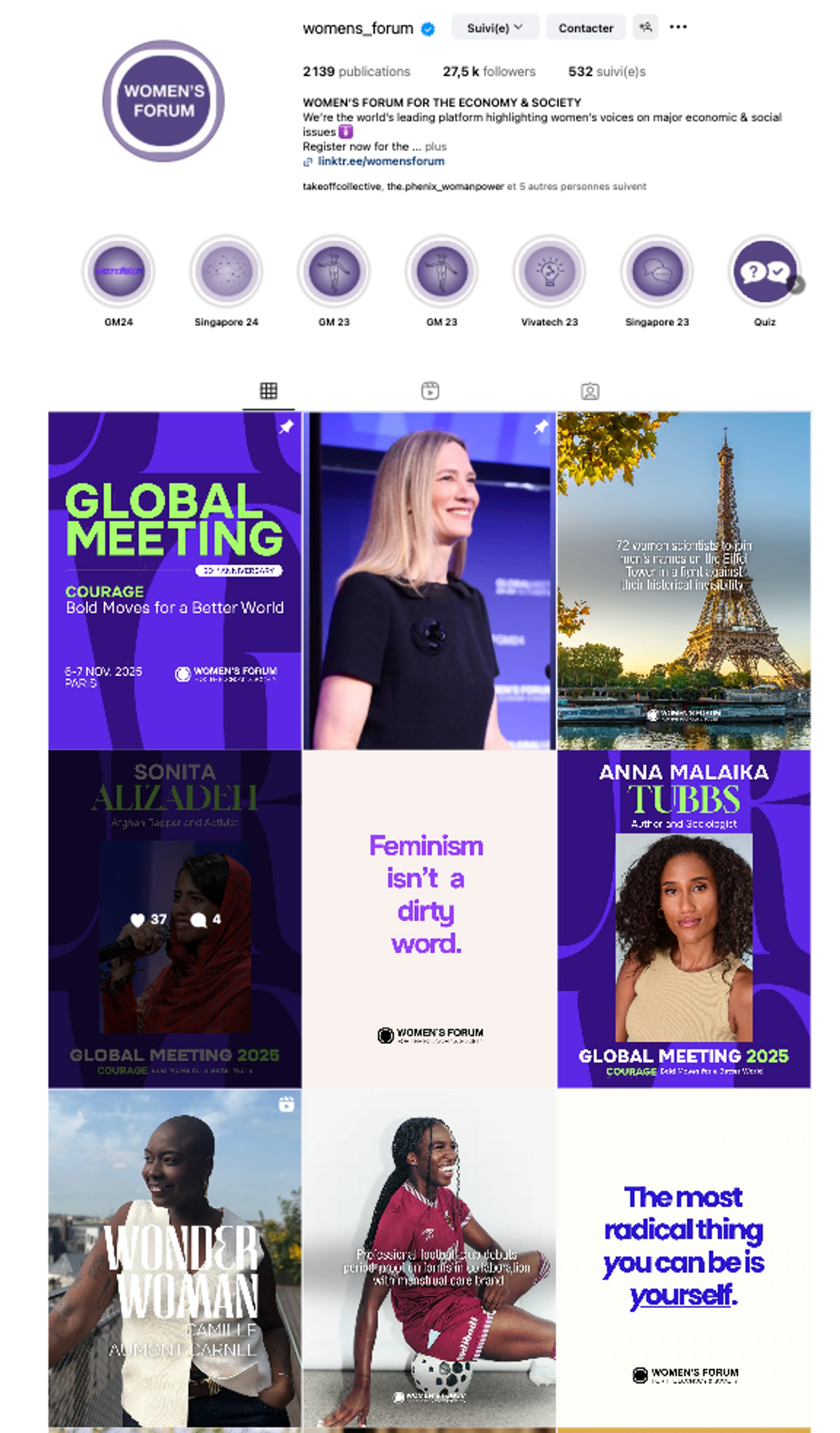Open the Eiffel Tower women scientists post
Screen dimensions: 840x1433
point(683,580)
